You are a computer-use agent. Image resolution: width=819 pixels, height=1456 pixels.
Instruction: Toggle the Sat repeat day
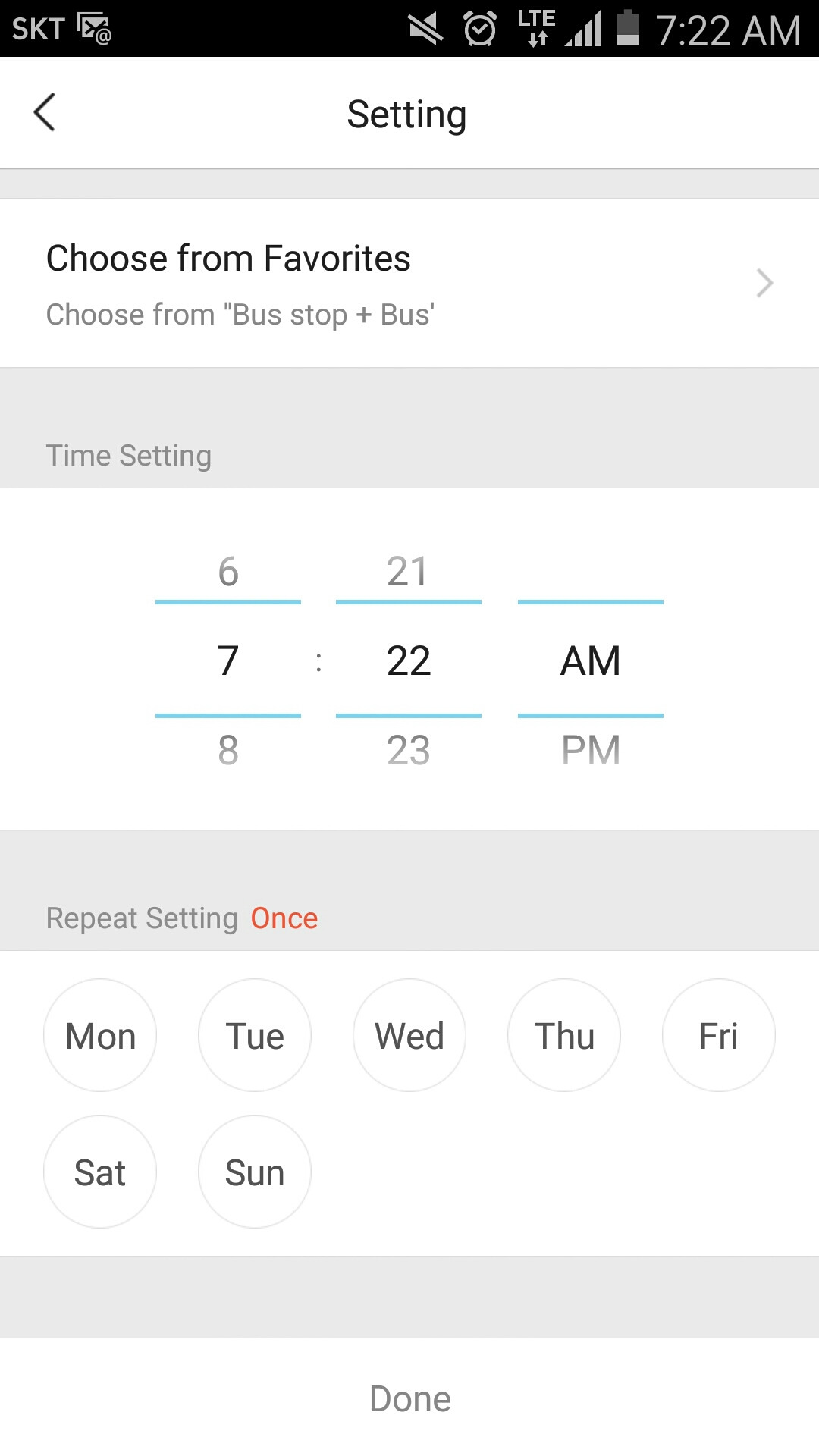tap(100, 1172)
